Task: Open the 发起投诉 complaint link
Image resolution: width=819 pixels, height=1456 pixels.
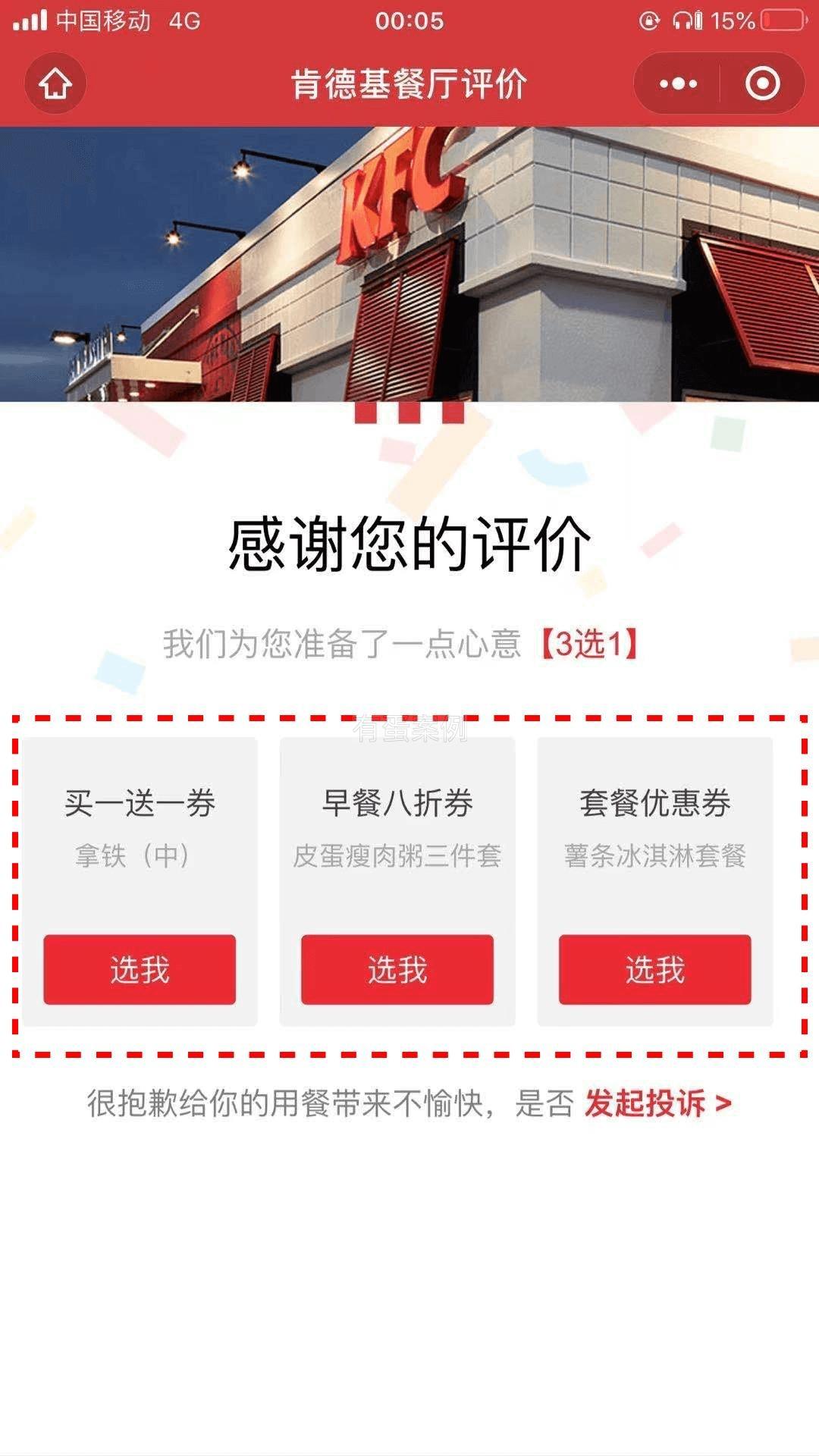Action: [x=657, y=1103]
